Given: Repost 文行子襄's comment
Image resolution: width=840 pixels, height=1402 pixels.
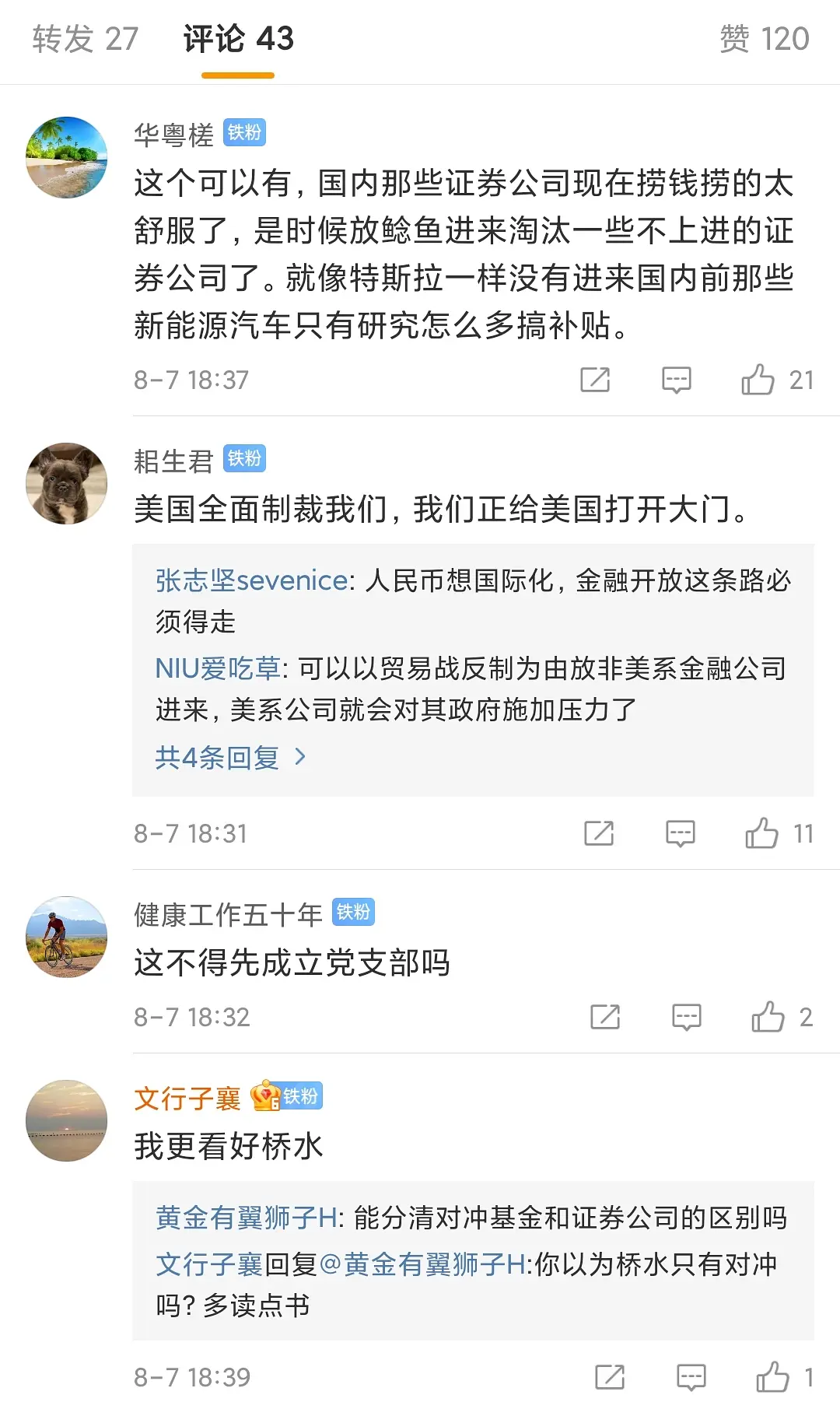Looking at the screenshot, I should click(x=610, y=1377).
